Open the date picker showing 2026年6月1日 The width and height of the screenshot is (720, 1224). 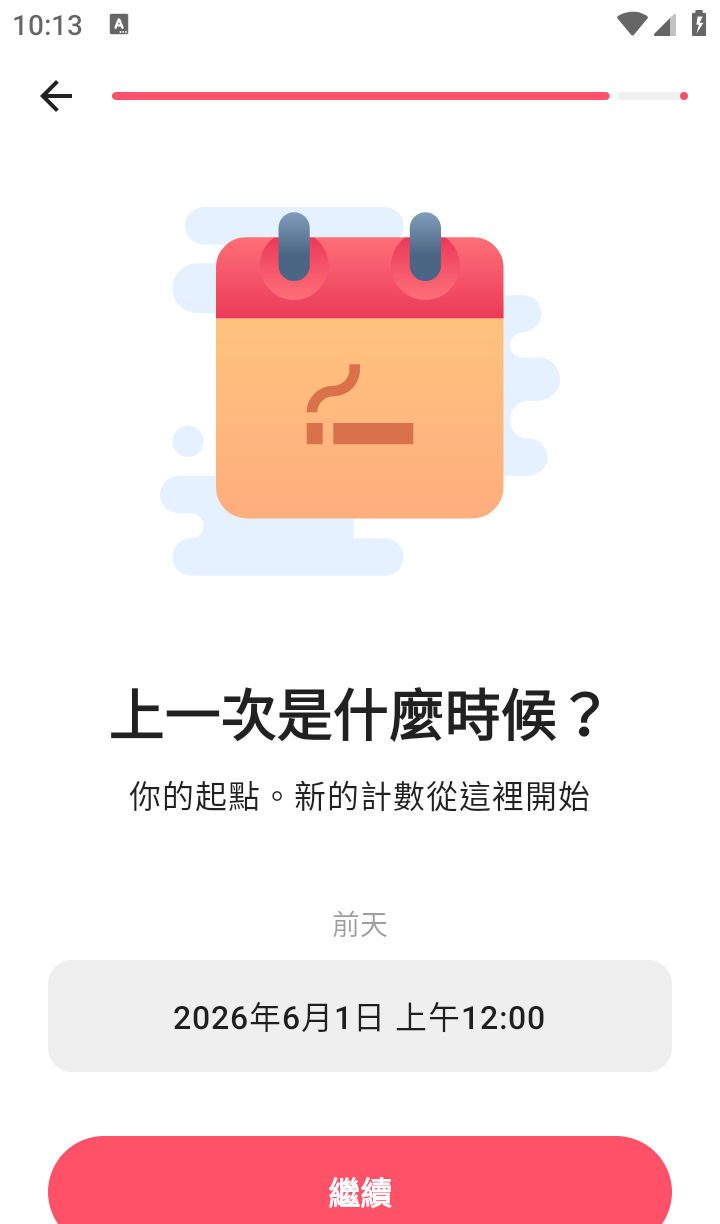coord(360,1016)
